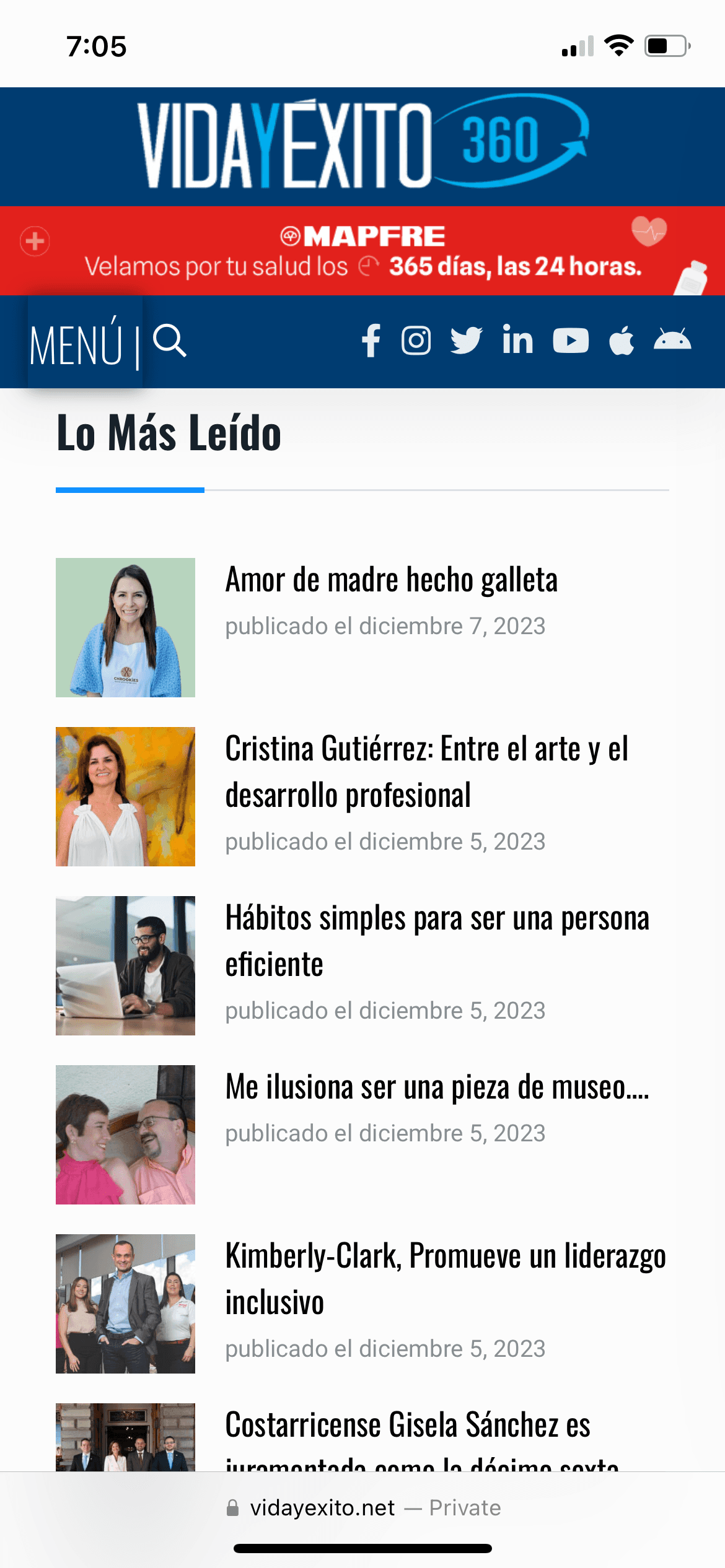
Task: Visit the Facebook page
Action: click(371, 341)
